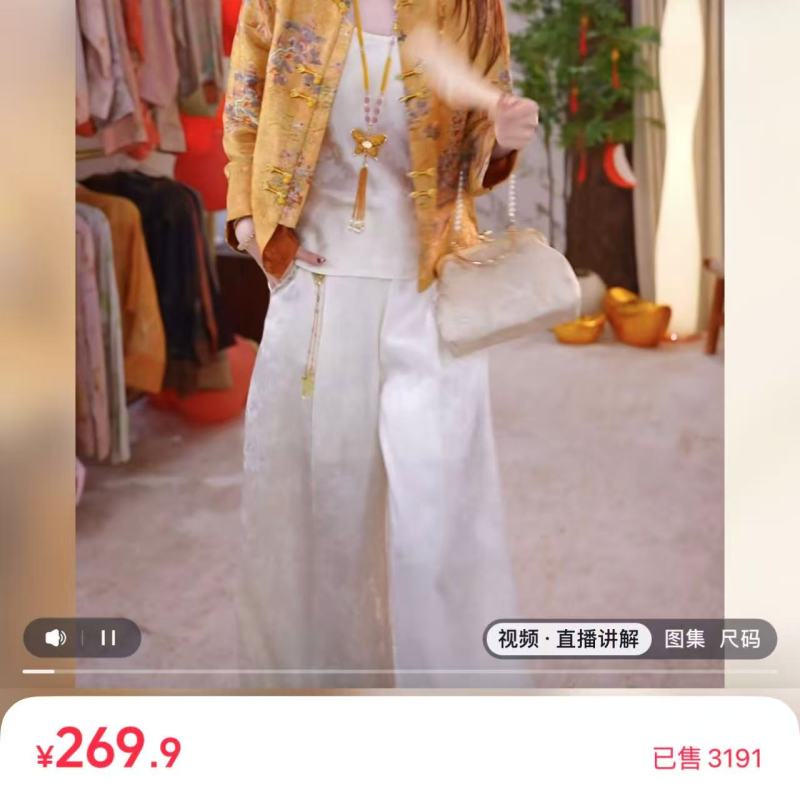This screenshot has height=800, width=800.
Task: Select the 视频·直播讲解 tab
Action: 568,639
